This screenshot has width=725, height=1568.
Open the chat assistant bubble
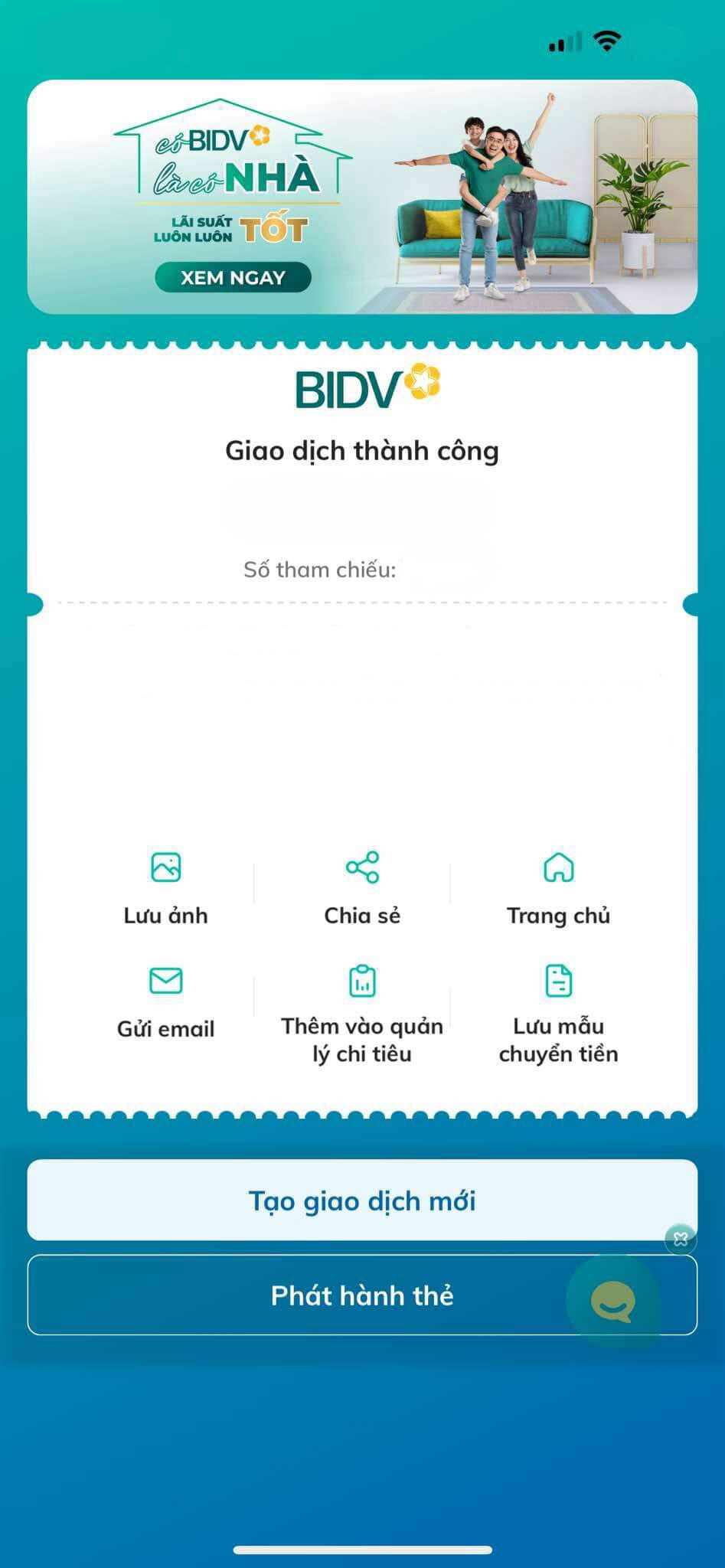(x=612, y=1301)
